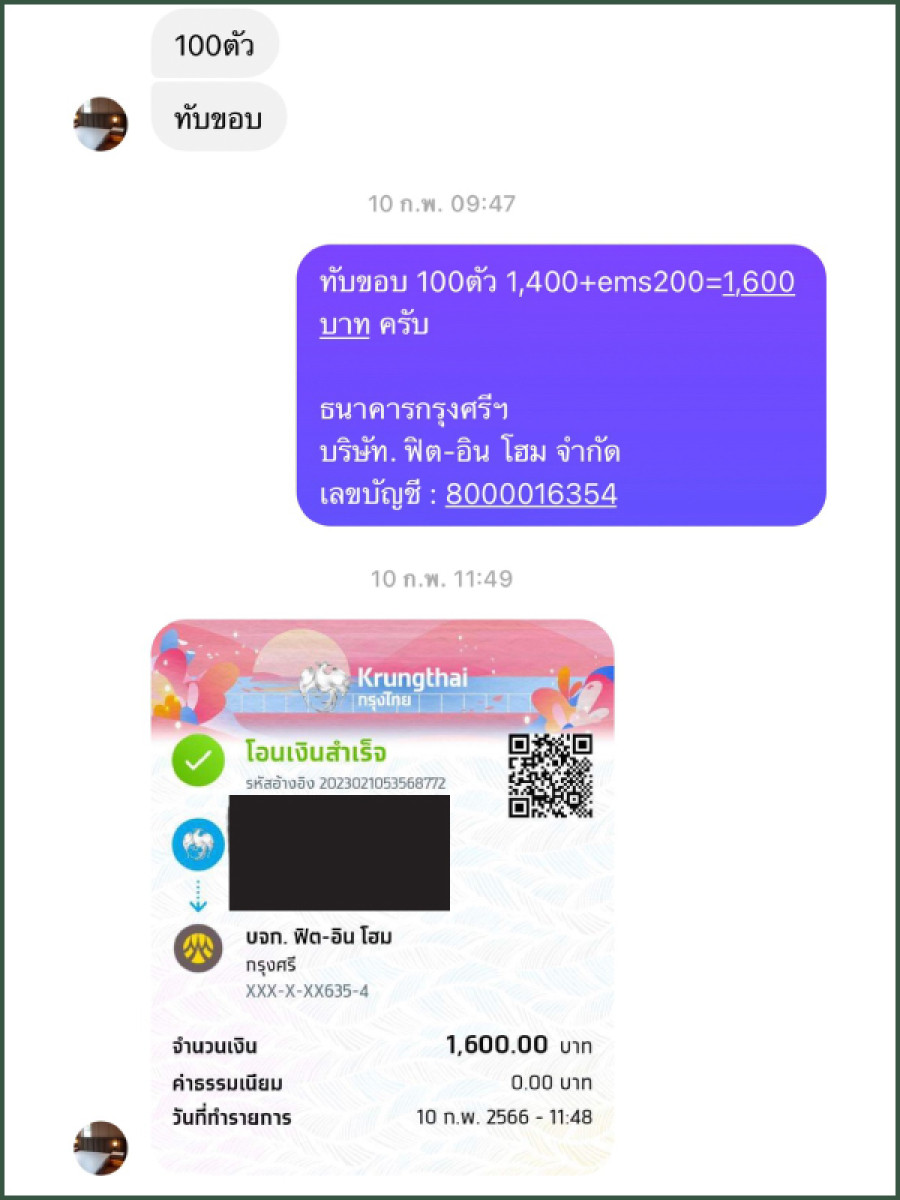Screen dimensions: 900x1200
Task: Open sender's avatar next to ทับขอบ message
Action: coord(101,124)
